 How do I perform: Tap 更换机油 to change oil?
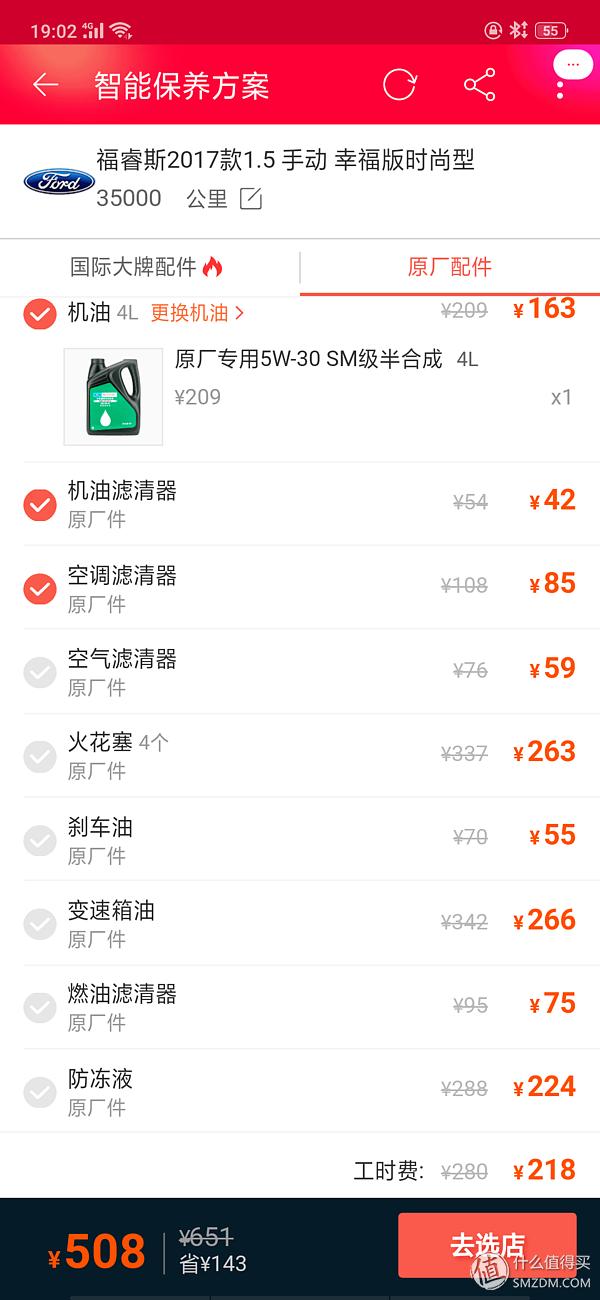coord(197,313)
